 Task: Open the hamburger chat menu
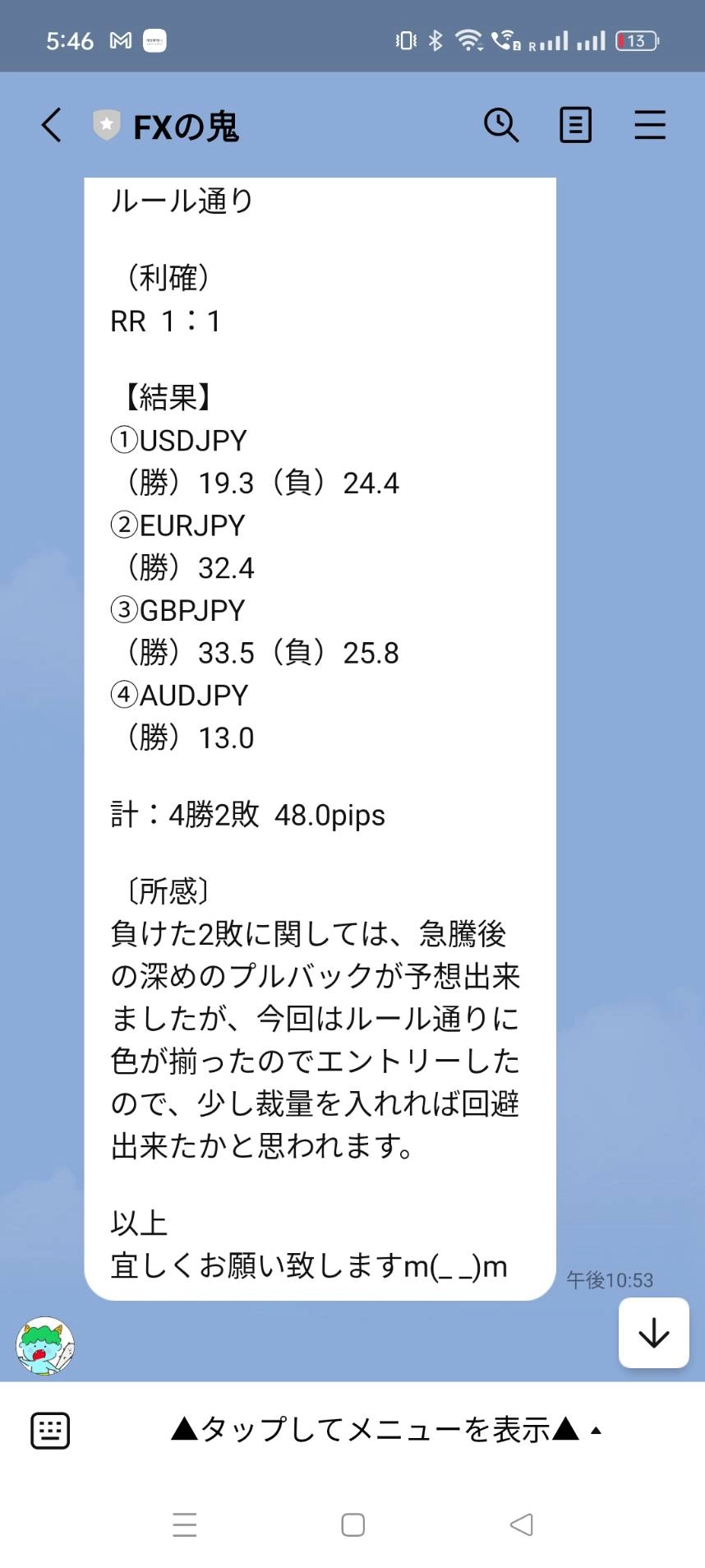649,126
